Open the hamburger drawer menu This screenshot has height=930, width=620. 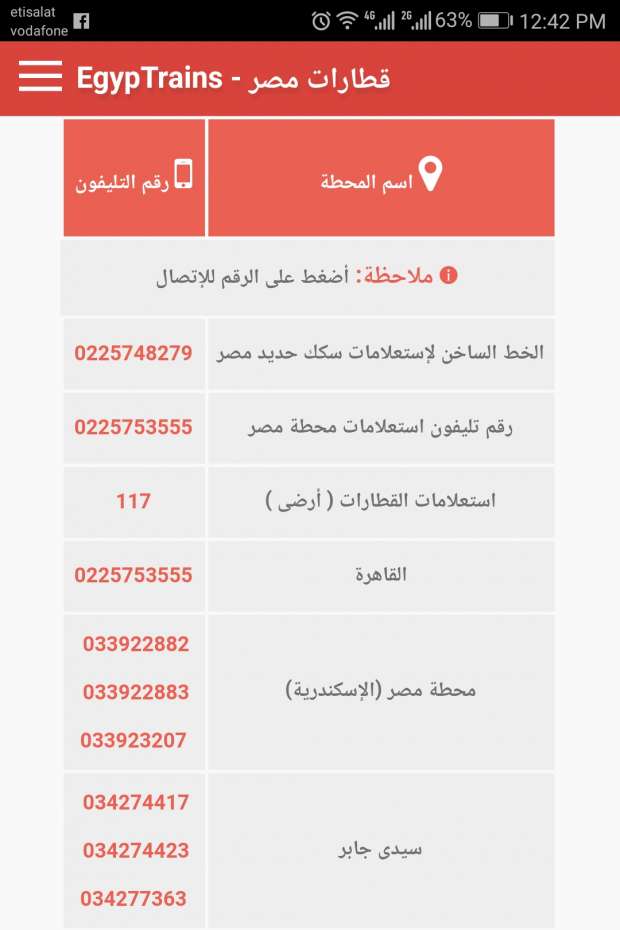[40, 76]
